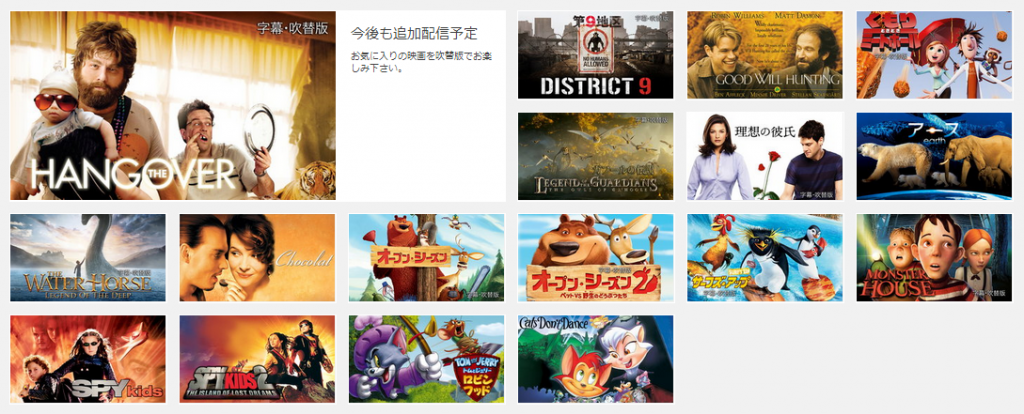
Task: Open the Tom and Jerry Robin Hood tile
Action: [x=426, y=358]
